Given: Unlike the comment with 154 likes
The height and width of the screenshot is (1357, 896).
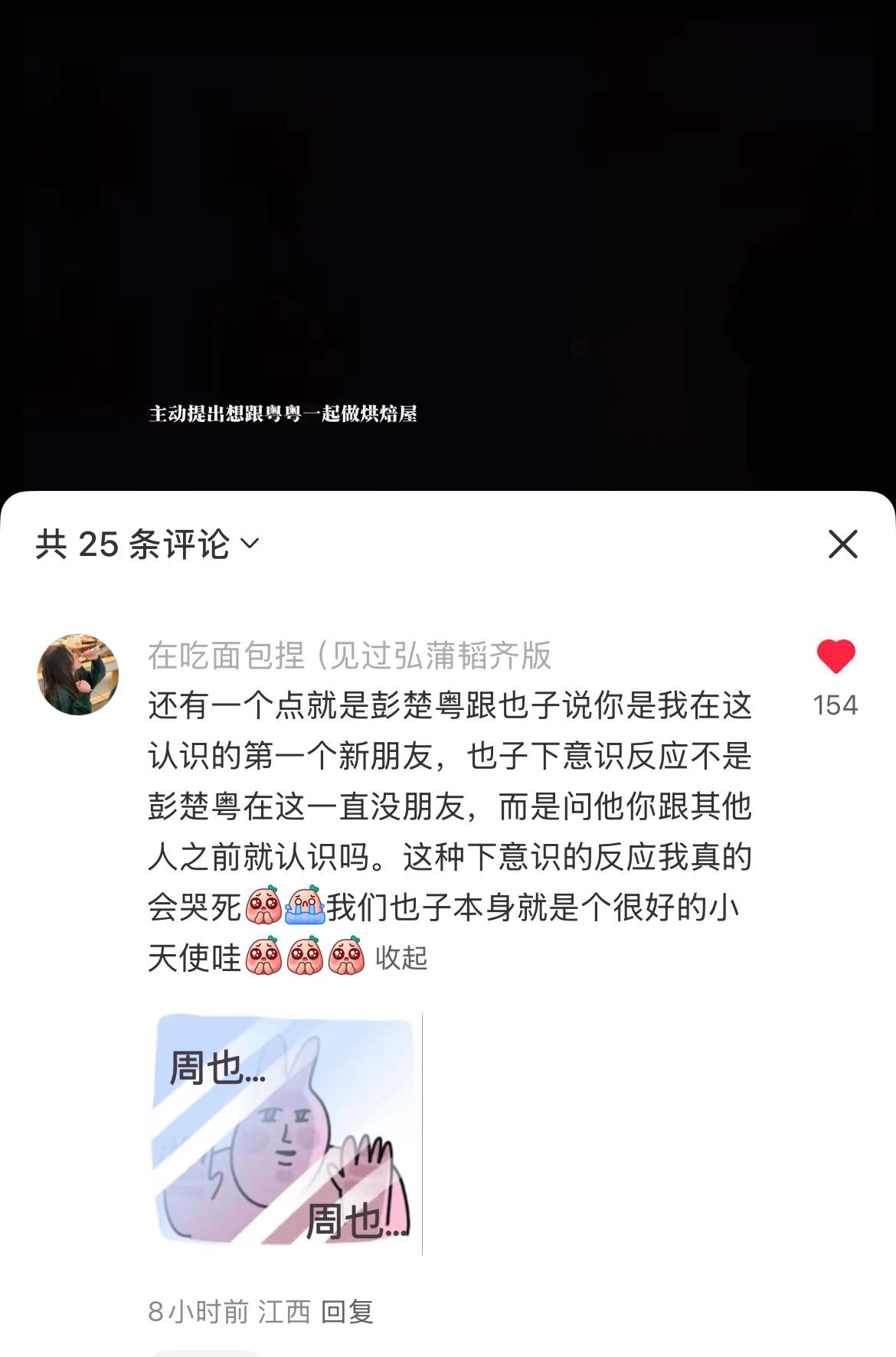Looking at the screenshot, I should click(x=836, y=657).
